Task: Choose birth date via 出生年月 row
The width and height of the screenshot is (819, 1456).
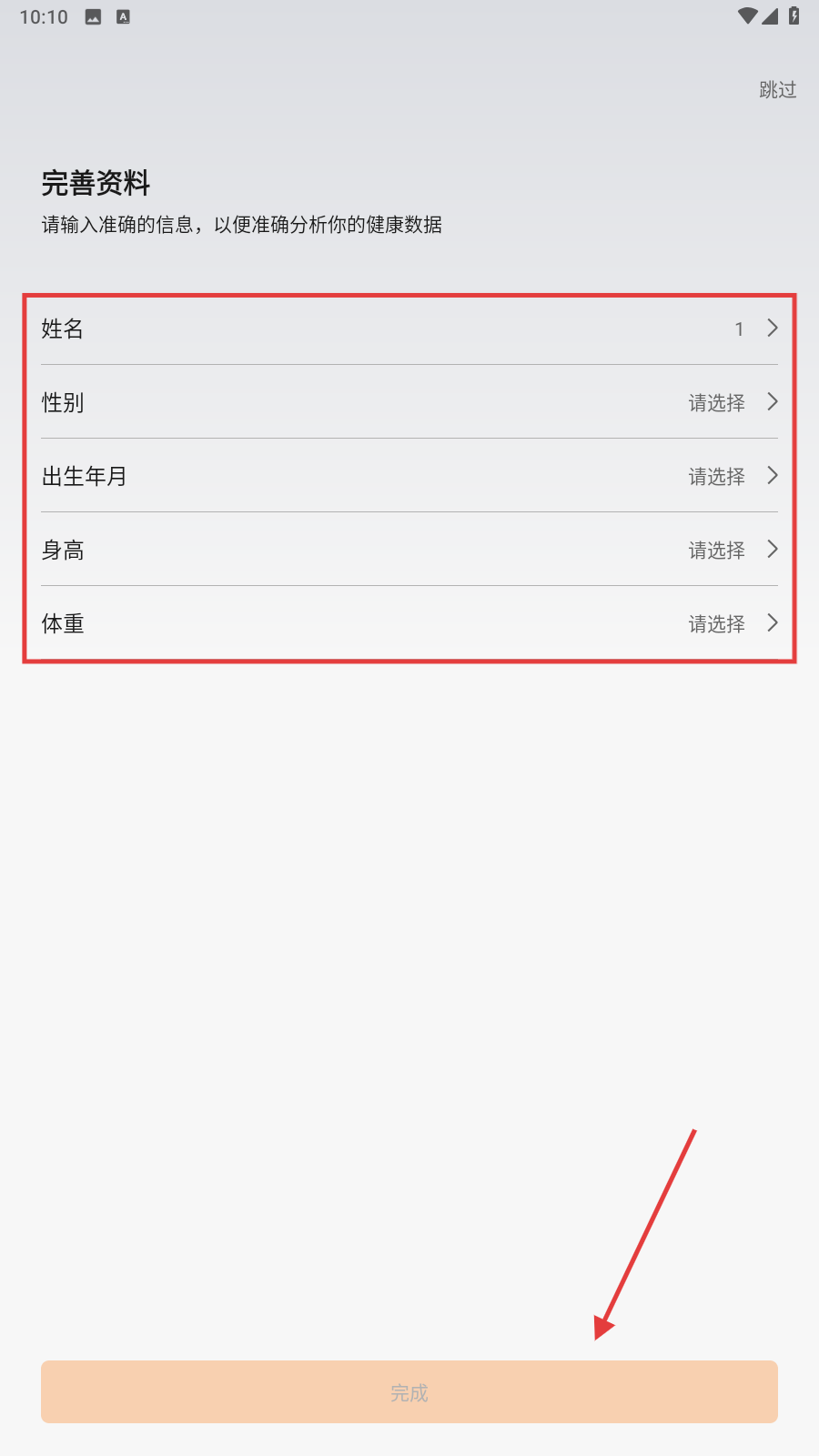Action: coord(409,476)
